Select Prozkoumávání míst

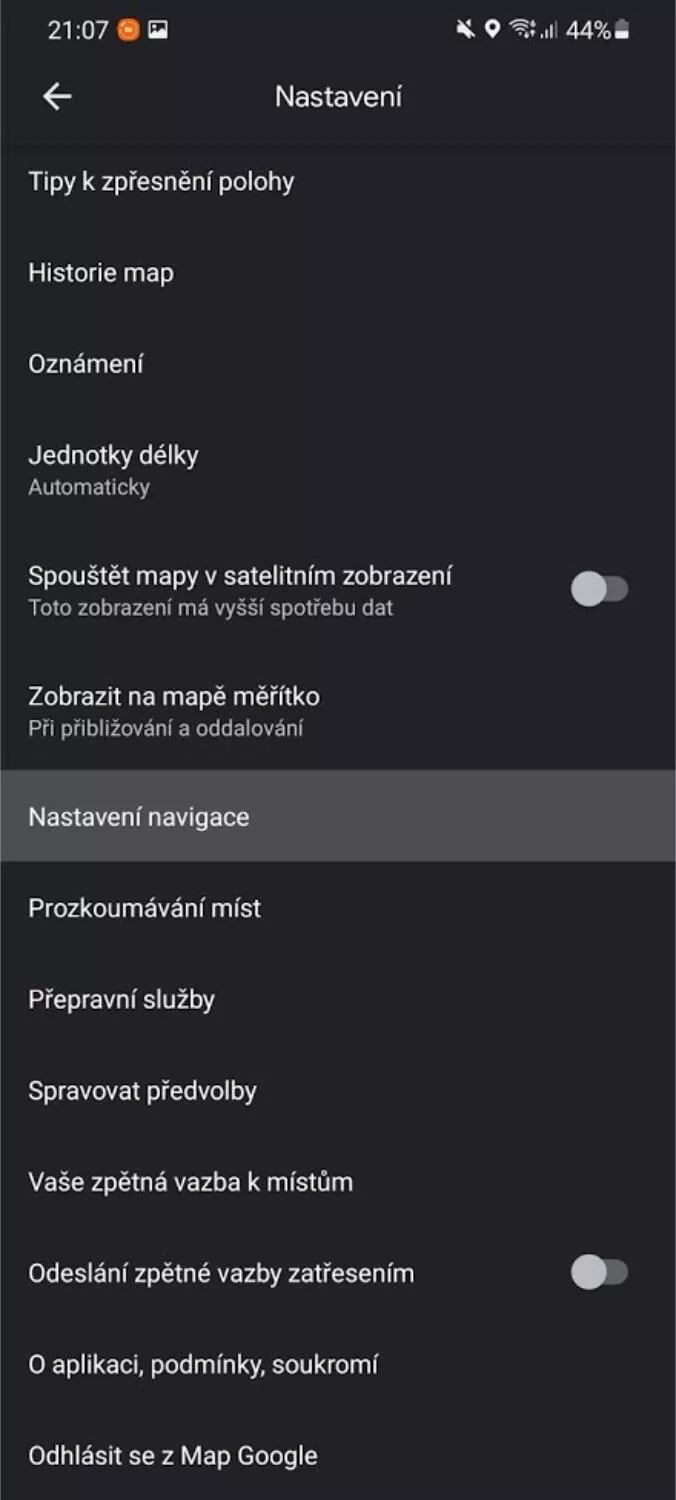coord(338,908)
